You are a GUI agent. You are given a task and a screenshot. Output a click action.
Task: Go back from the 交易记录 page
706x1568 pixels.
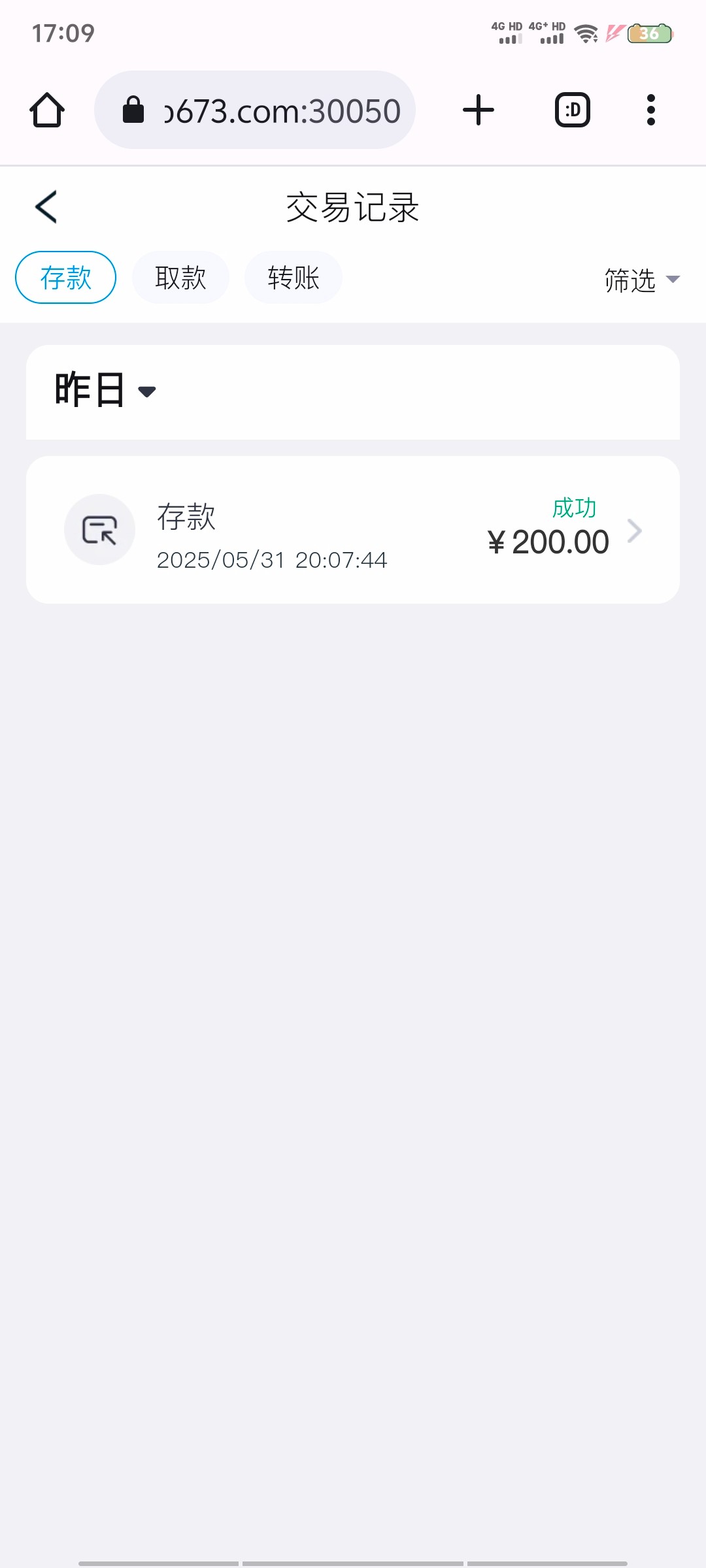pyautogui.click(x=46, y=207)
